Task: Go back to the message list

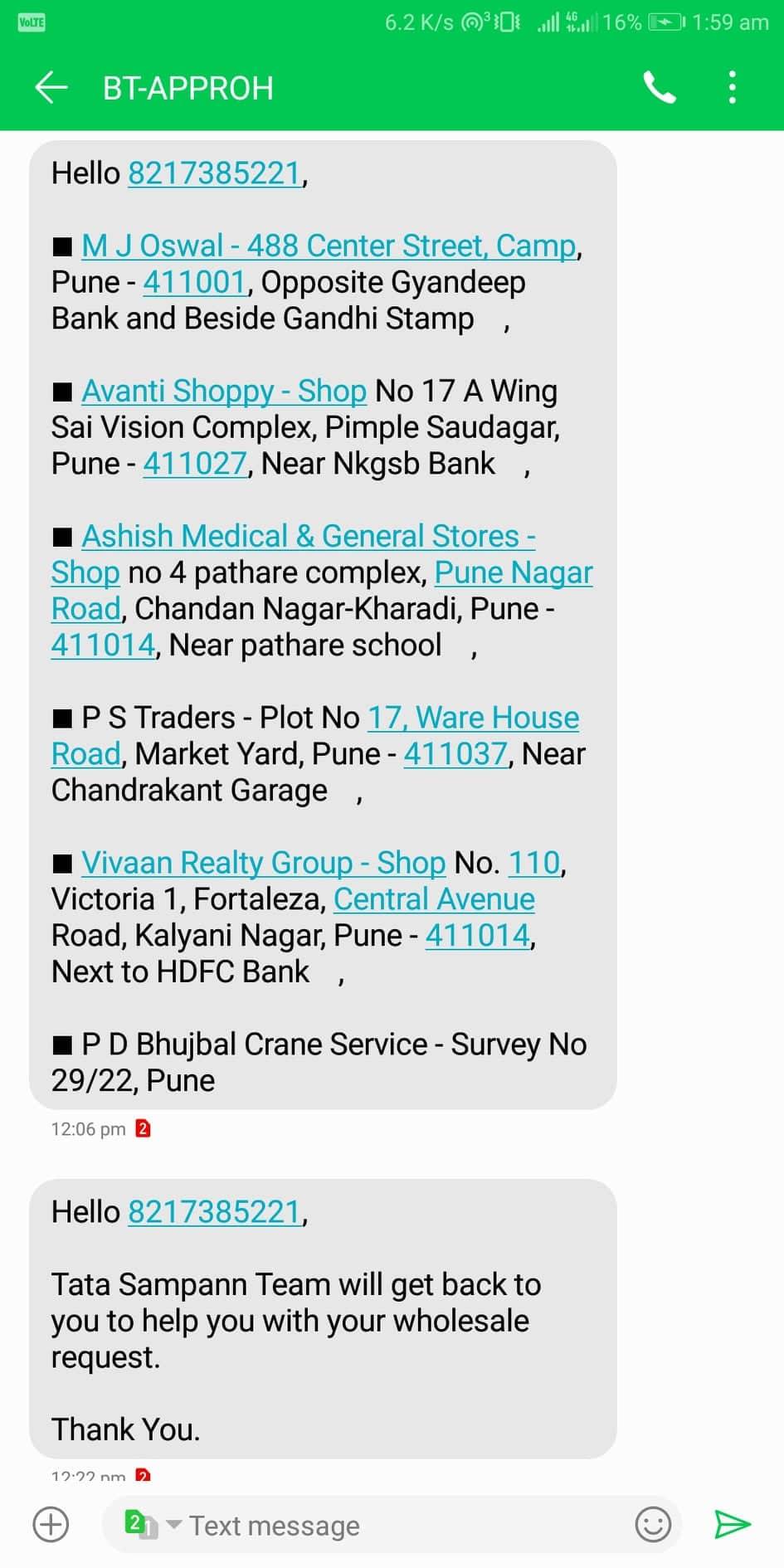Action: pos(51,88)
